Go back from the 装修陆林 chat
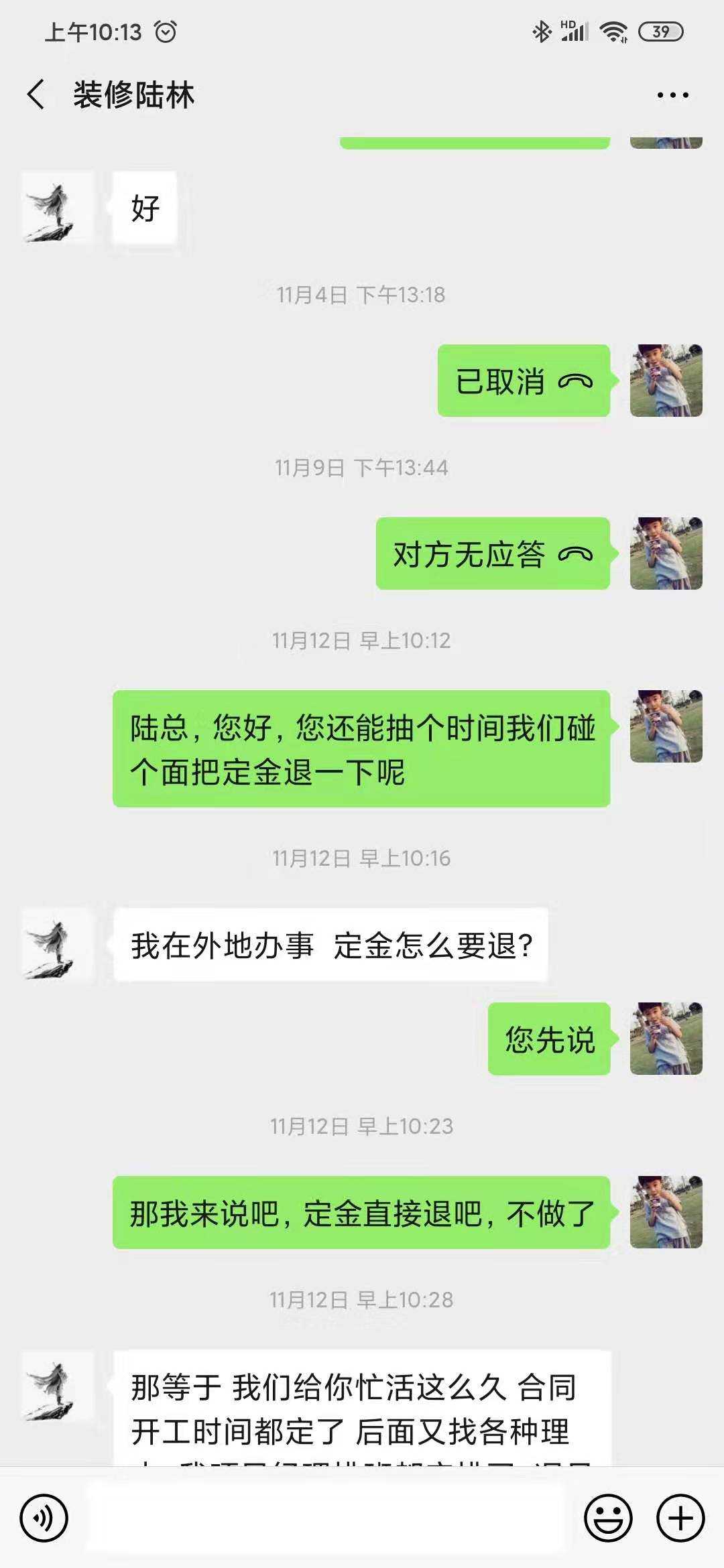The height and width of the screenshot is (1568, 724). click(37, 94)
